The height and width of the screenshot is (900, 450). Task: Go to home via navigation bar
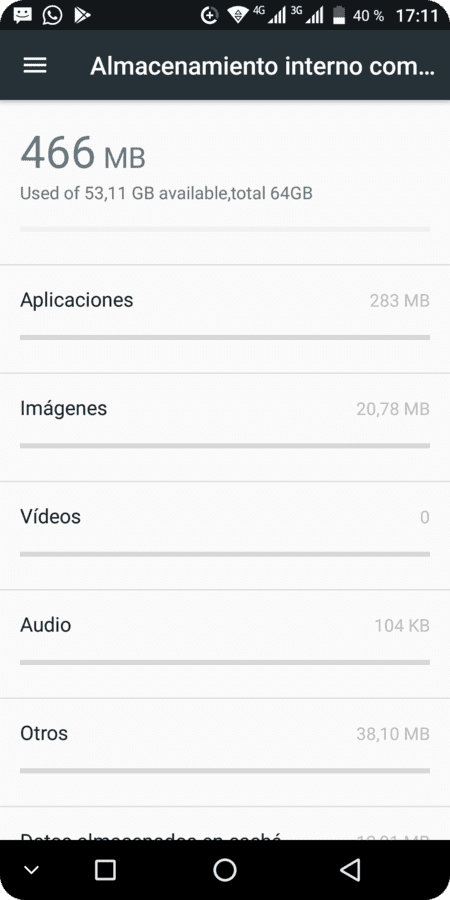[x=225, y=870]
